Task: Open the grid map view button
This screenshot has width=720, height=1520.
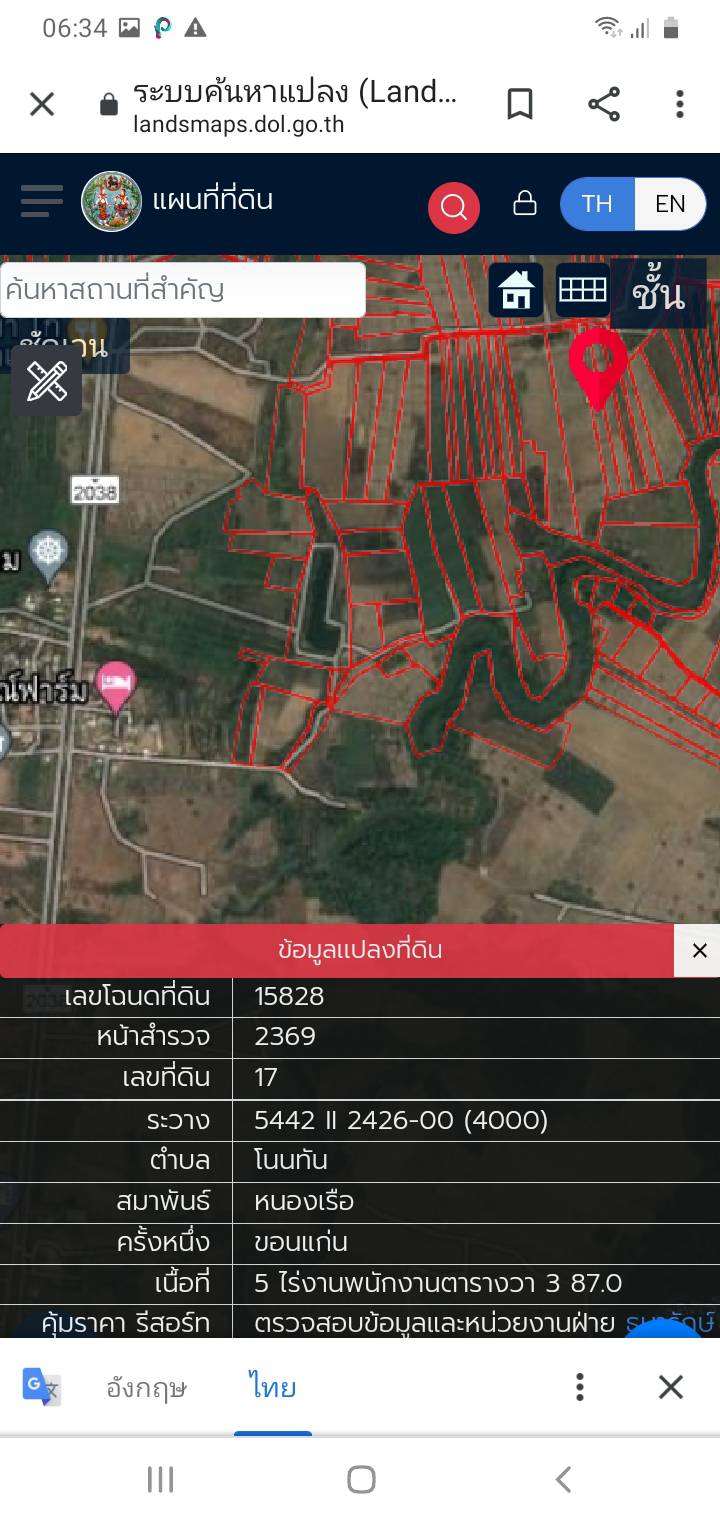Action: [582, 290]
